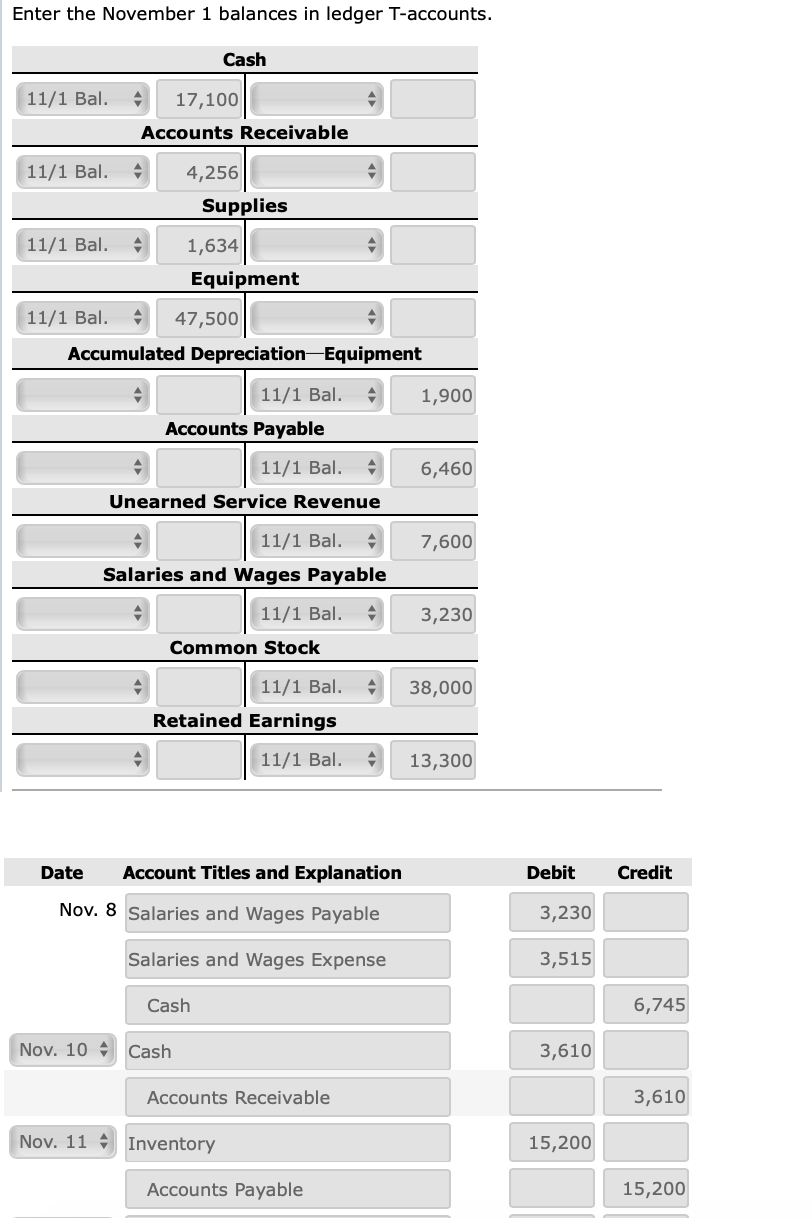Open the Nov. 10 date dropdown in the journal
812x1218 pixels.
62,1050
